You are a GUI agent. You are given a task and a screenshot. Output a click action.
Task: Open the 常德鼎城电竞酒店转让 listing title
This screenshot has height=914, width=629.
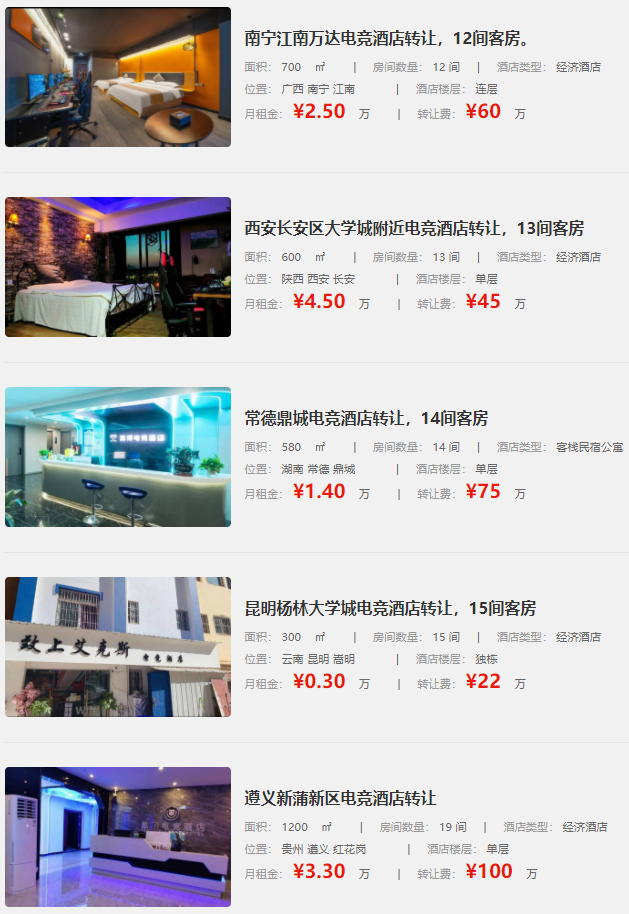(366, 418)
